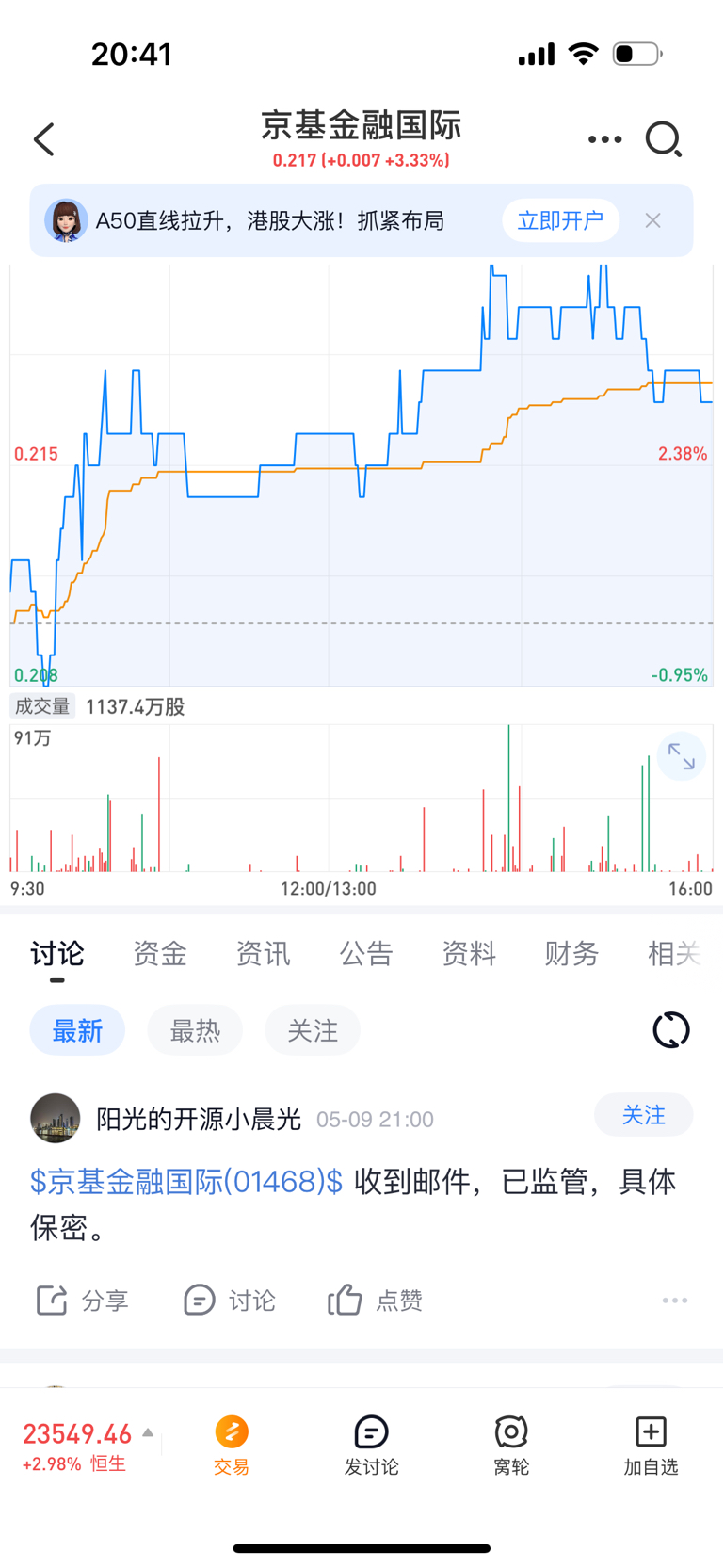
Task: Like the post via 点赞
Action: (x=375, y=1301)
